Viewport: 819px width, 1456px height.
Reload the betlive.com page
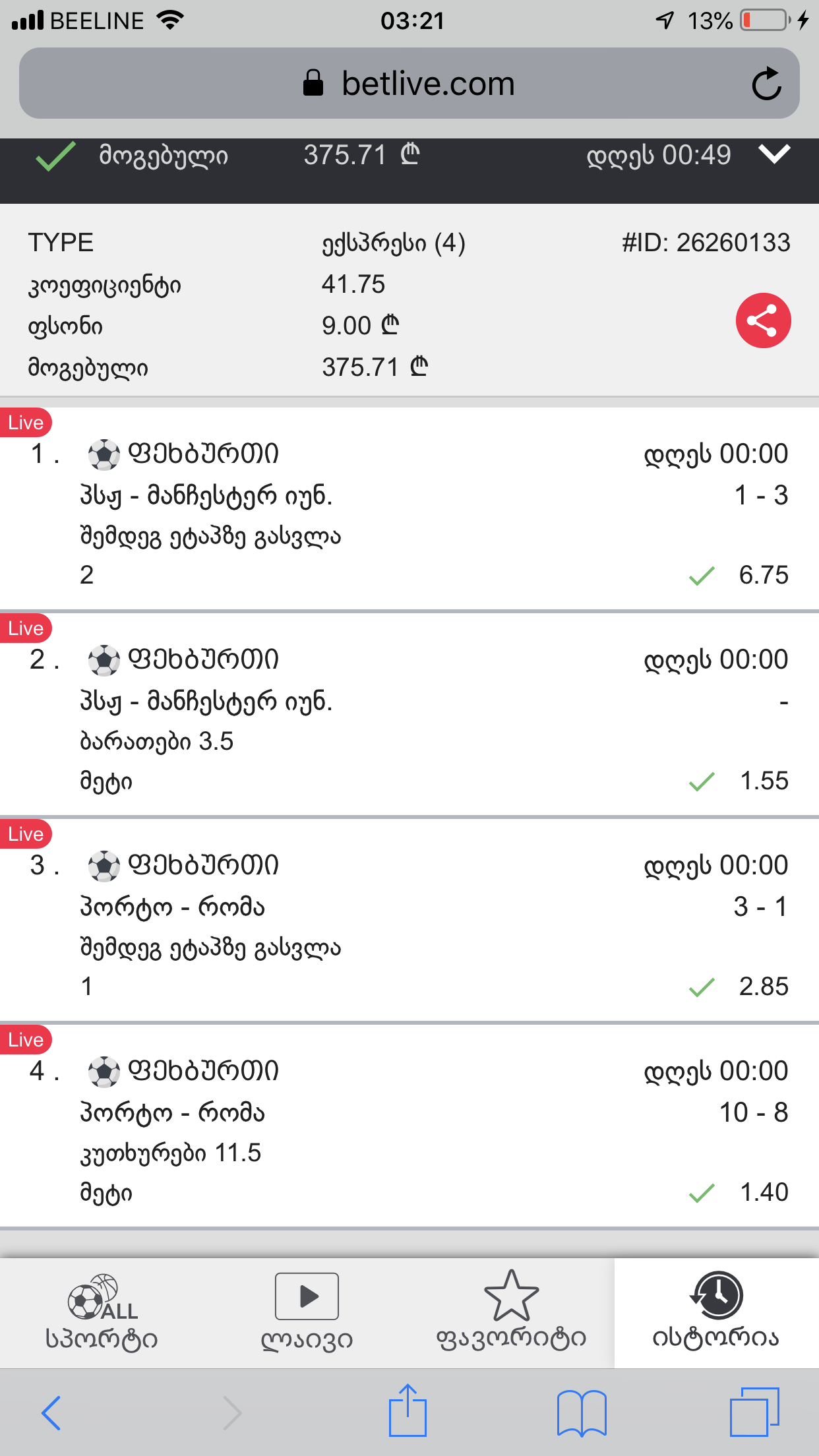click(766, 84)
